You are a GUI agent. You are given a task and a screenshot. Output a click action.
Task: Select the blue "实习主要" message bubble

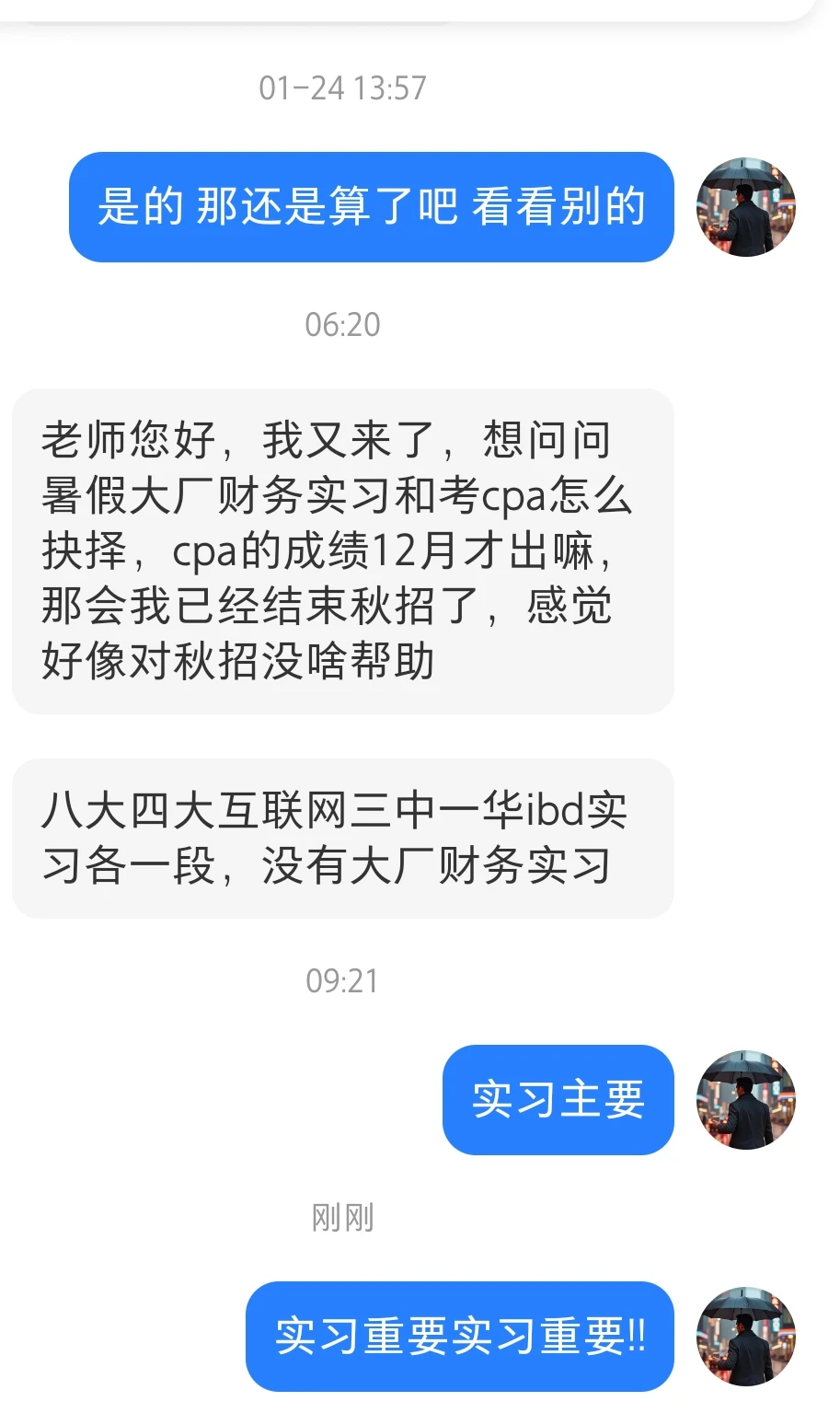(558, 1100)
